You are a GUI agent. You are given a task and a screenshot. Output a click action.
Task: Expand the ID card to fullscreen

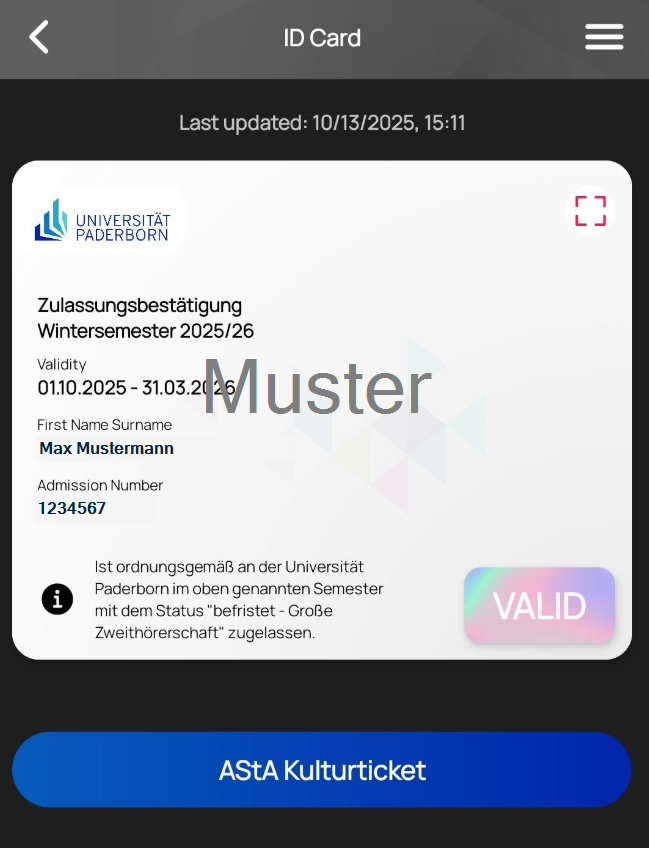click(x=590, y=211)
